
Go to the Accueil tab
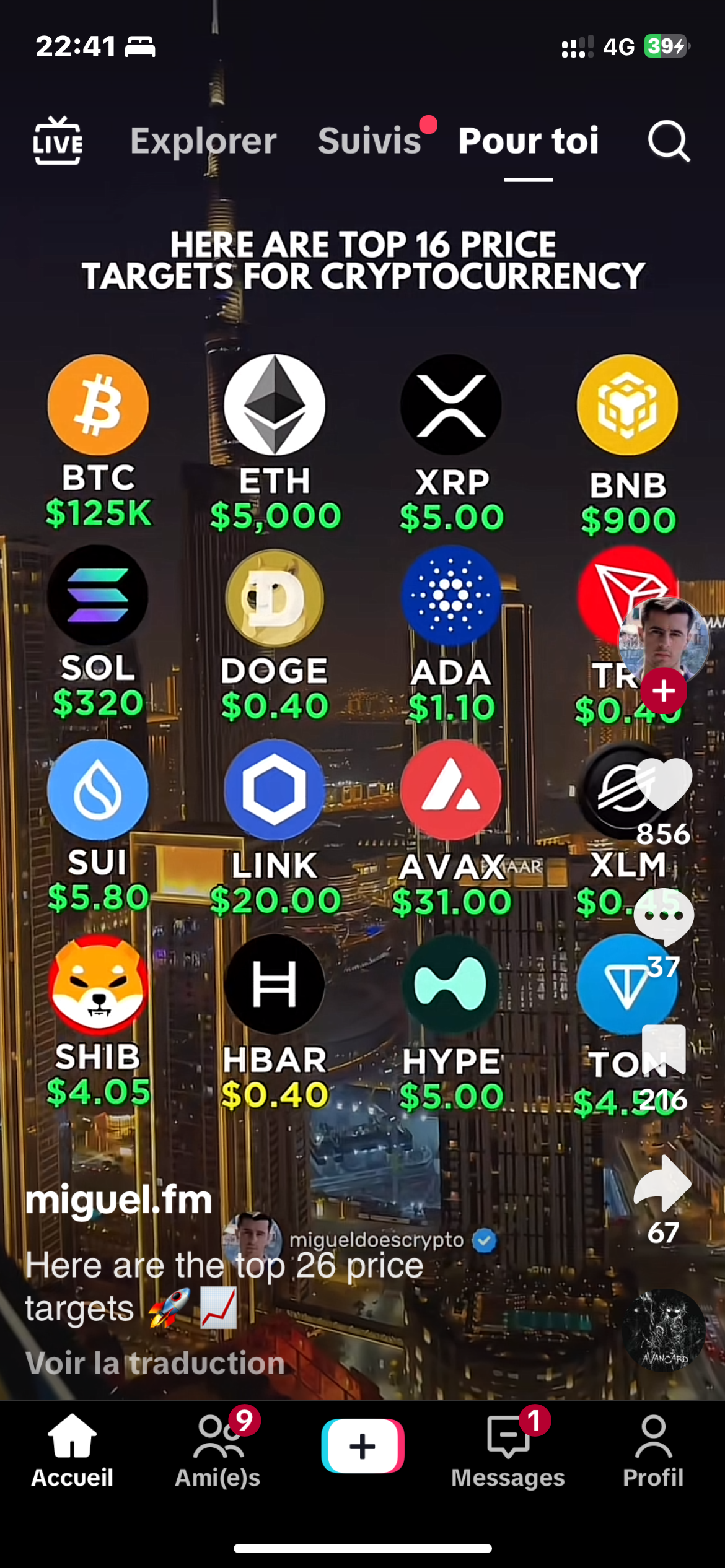pos(72,1450)
